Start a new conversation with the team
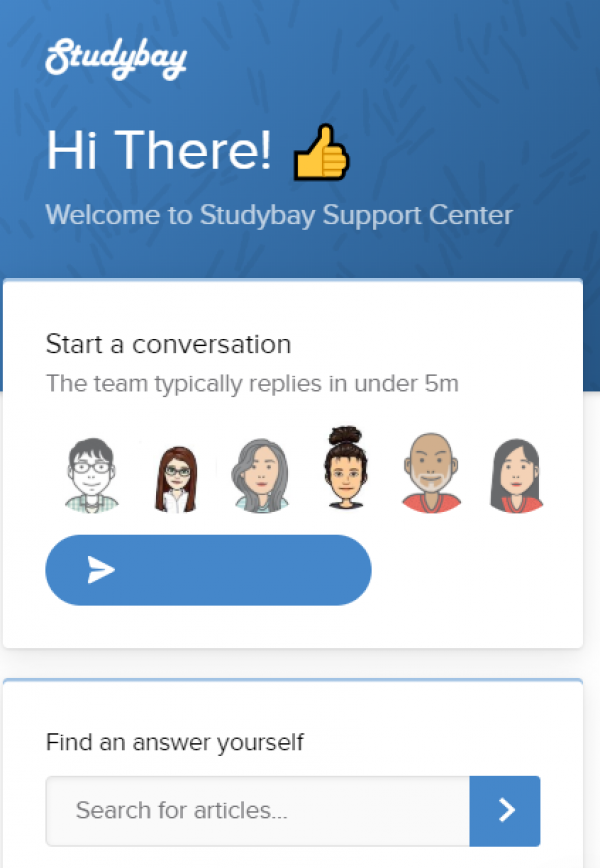The width and height of the screenshot is (600, 868). pos(208,570)
